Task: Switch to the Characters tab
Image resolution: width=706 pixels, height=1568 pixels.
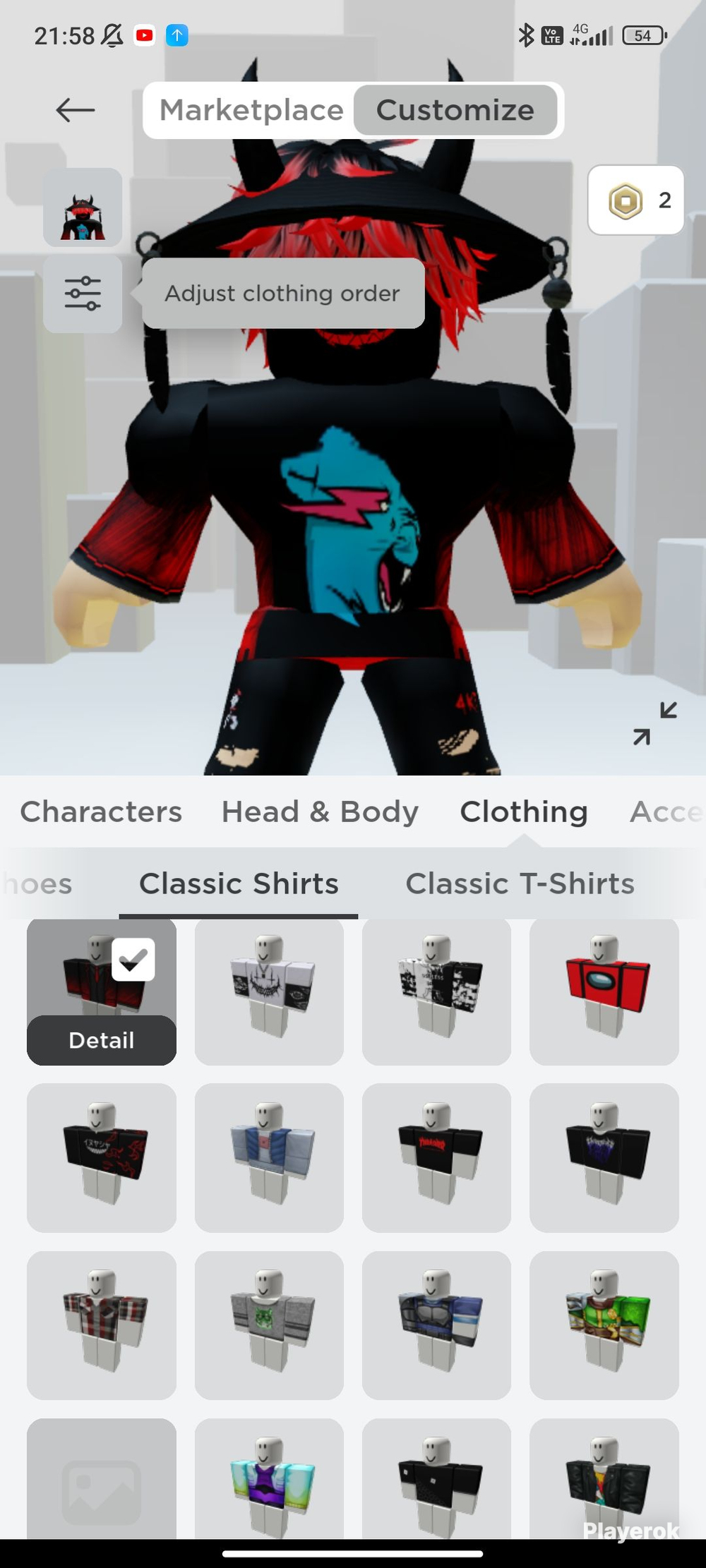Action: tap(101, 812)
